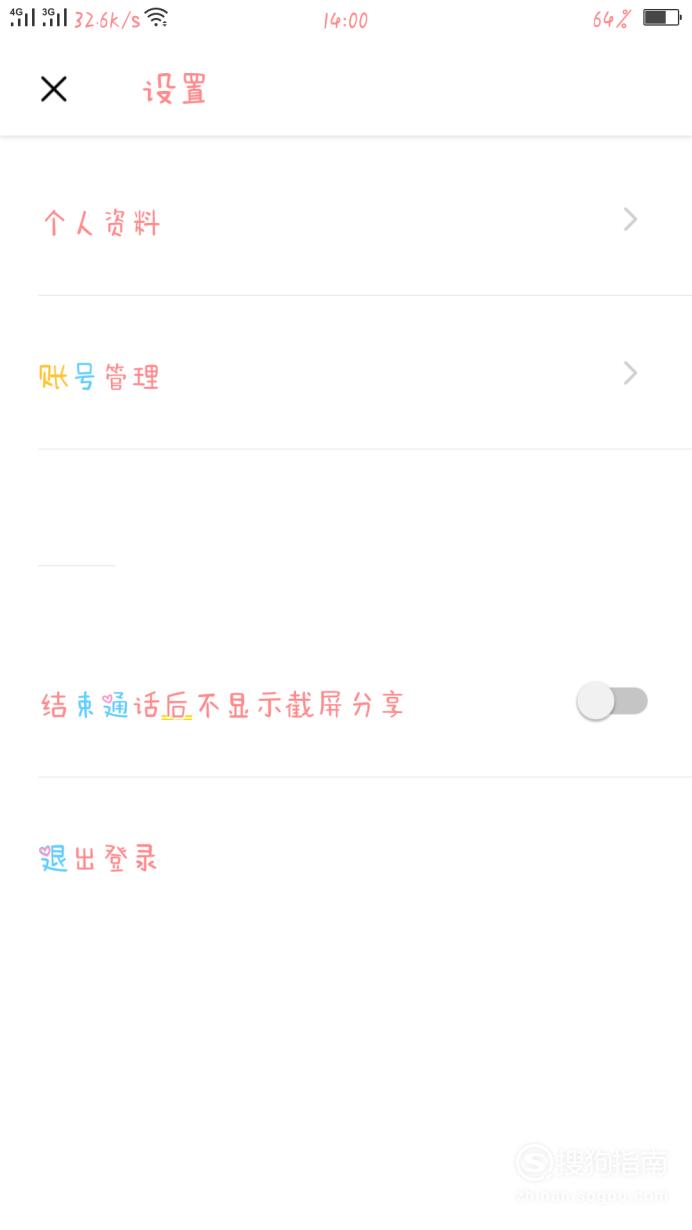Toggle 结束通话后不显示截屏分享 switch

(612, 702)
